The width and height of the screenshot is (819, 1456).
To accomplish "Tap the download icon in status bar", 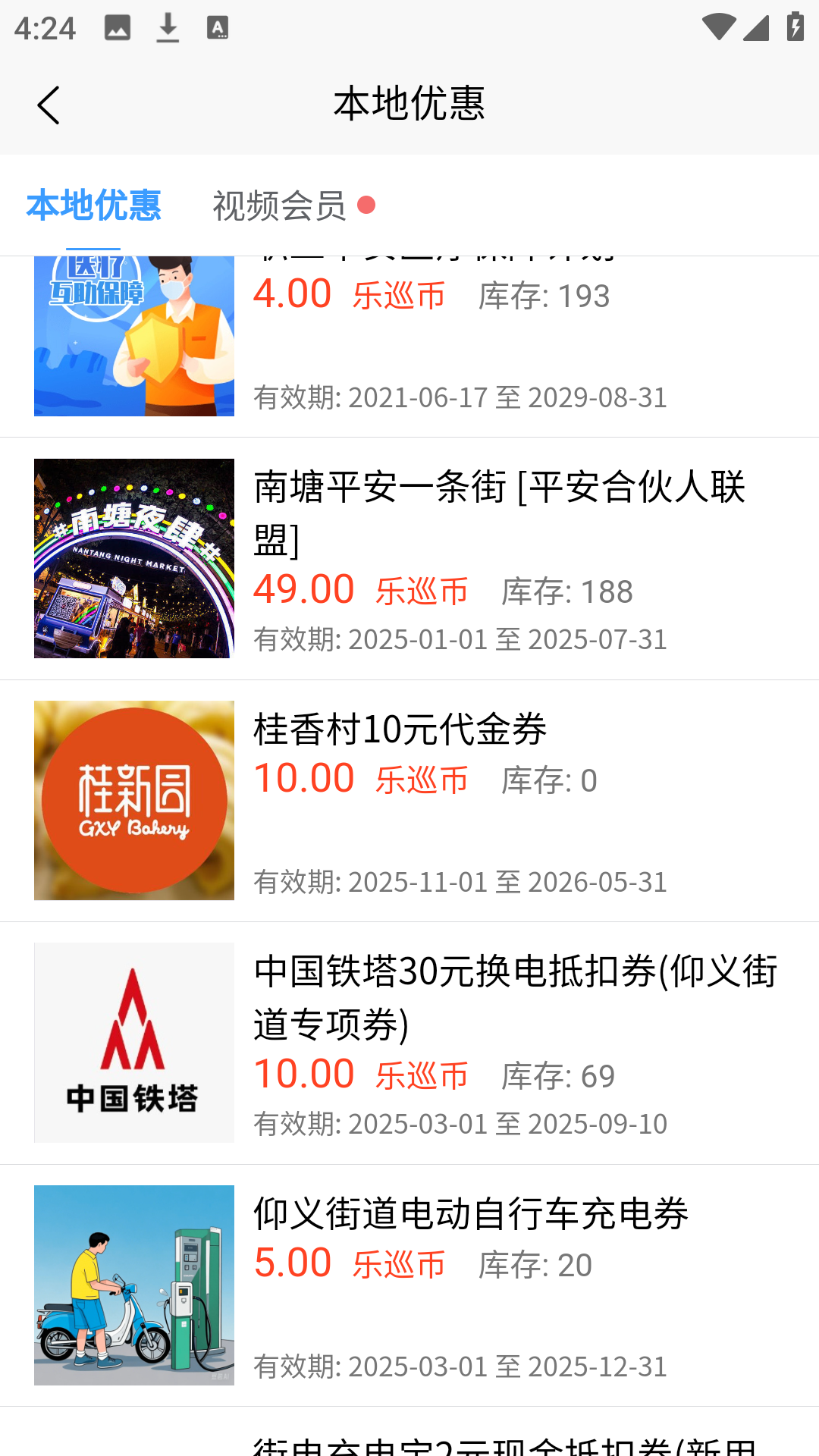I will 167,27.
